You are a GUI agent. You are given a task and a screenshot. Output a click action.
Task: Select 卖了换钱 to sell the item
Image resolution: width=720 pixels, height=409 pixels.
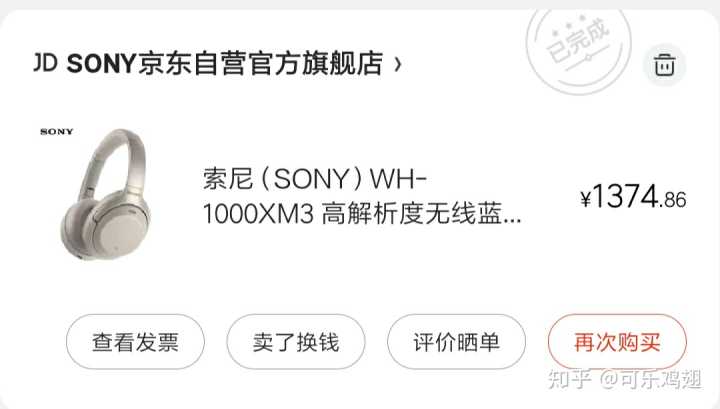pyautogui.click(x=296, y=342)
